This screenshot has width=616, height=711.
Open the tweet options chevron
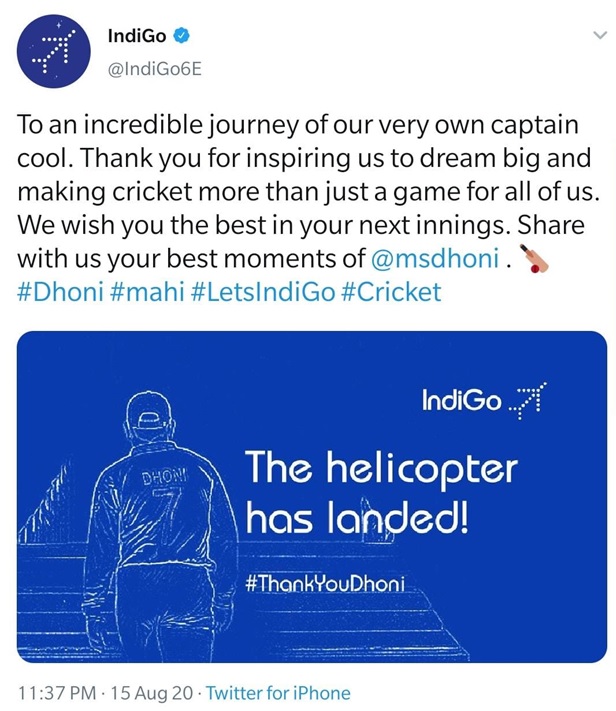click(x=597, y=35)
